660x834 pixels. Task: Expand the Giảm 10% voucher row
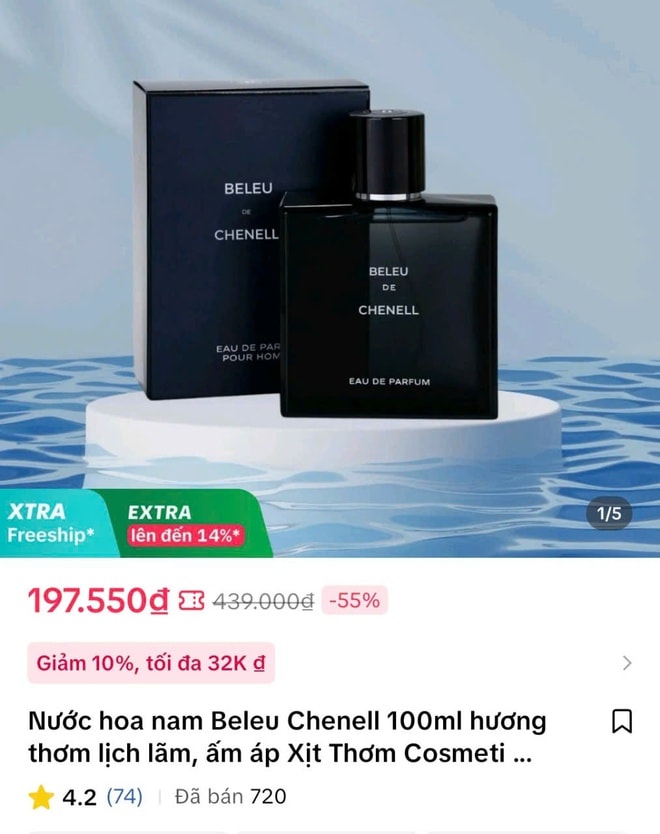(626, 663)
